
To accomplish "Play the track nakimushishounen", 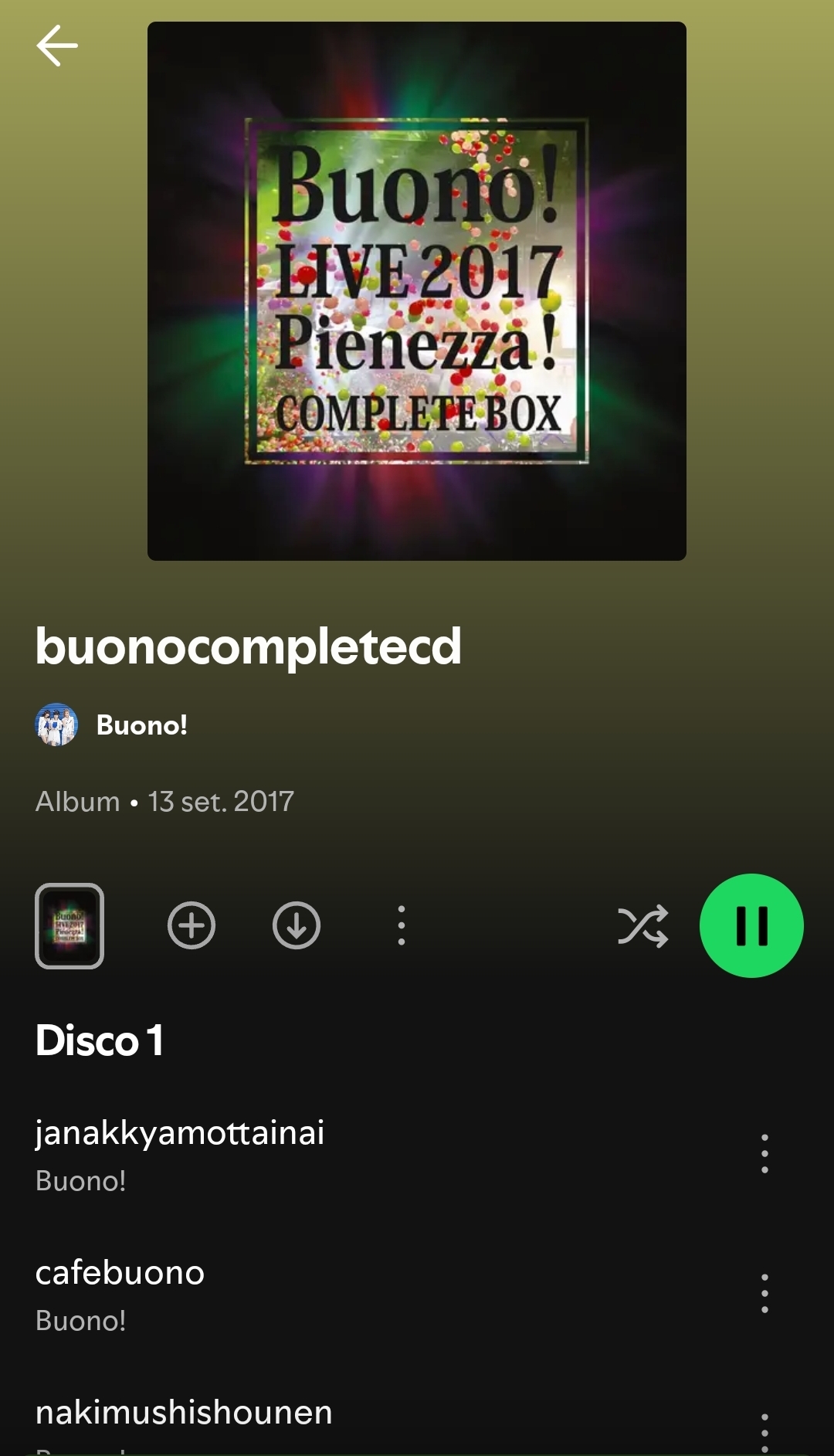I will pyautogui.click(x=184, y=1413).
